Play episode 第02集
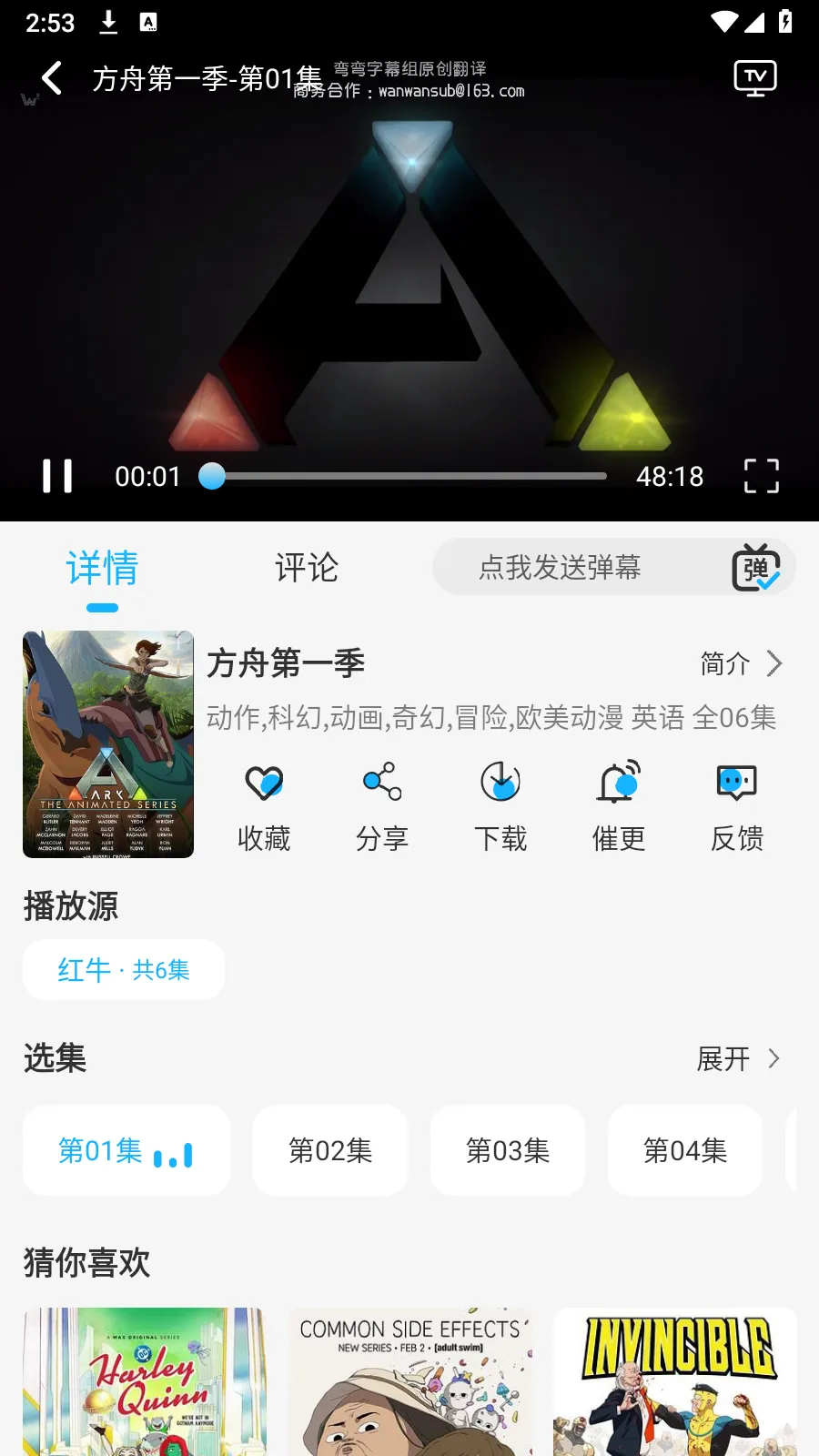 pos(330,1150)
